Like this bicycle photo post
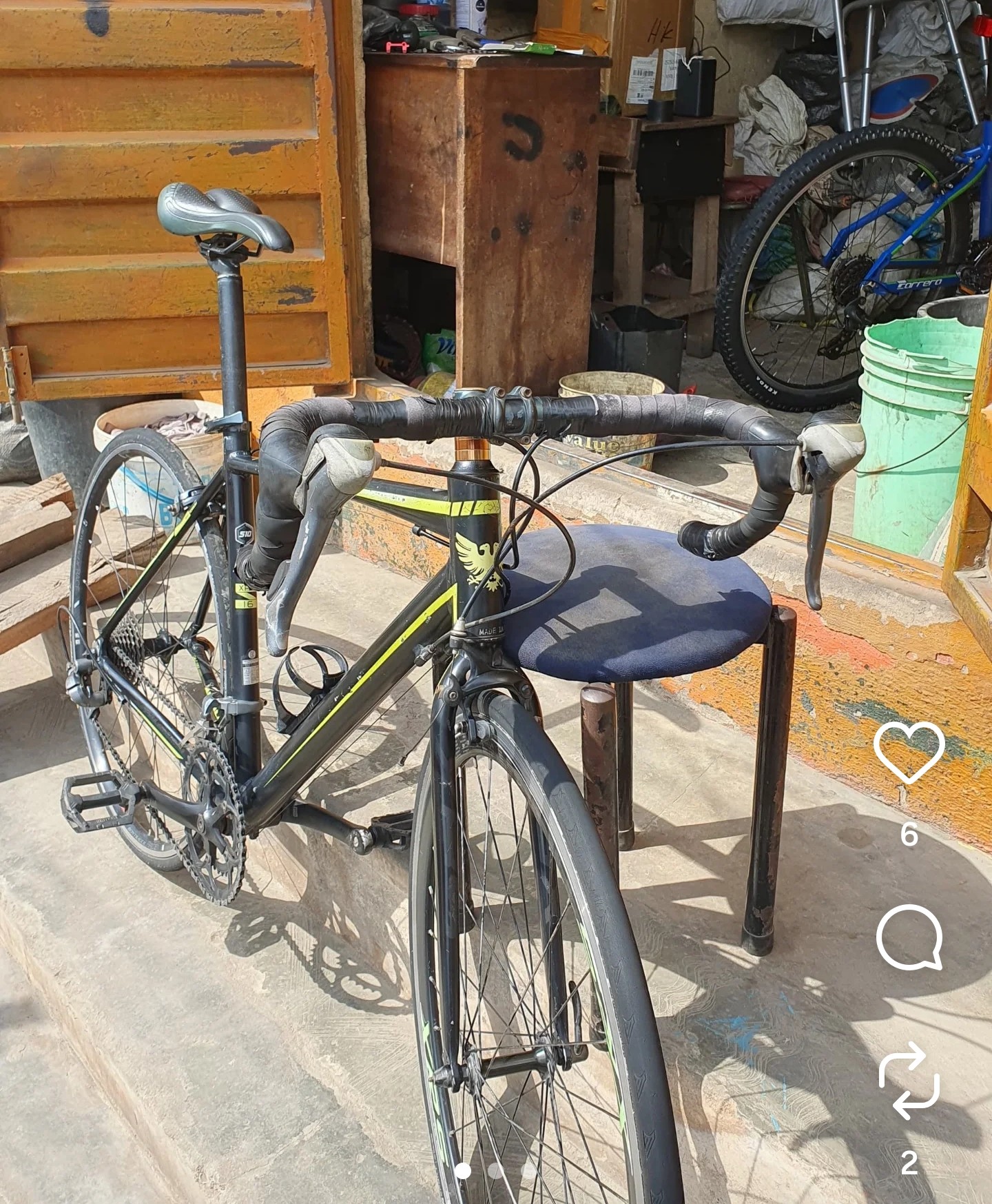 (x=909, y=753)
